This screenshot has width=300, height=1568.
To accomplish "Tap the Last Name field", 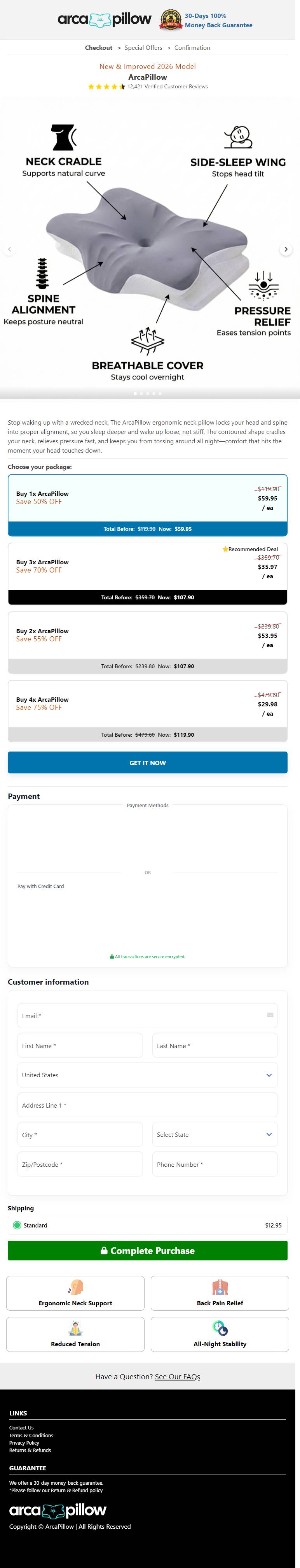I will point(215,1046).
